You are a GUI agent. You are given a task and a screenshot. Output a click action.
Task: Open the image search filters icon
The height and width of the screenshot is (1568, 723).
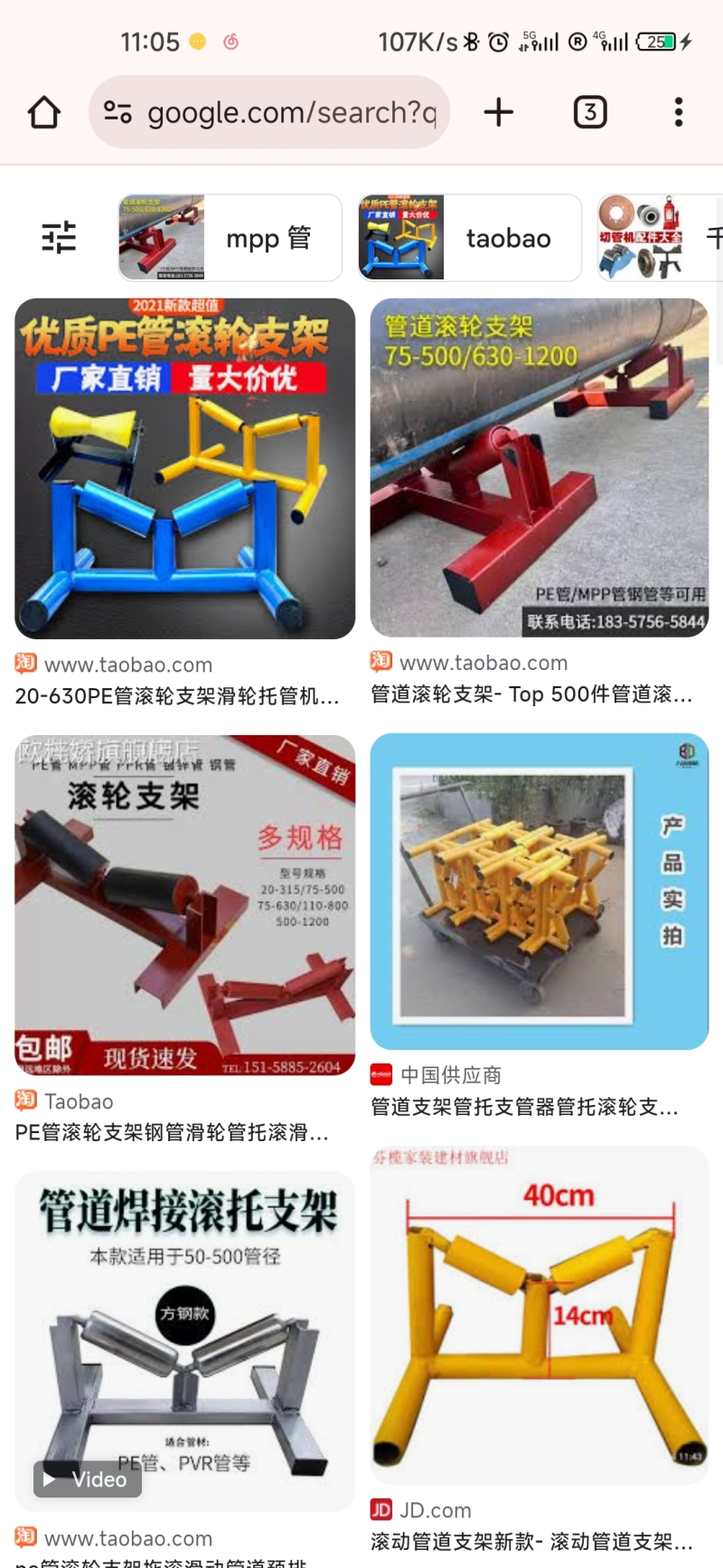tap(60, 238)
